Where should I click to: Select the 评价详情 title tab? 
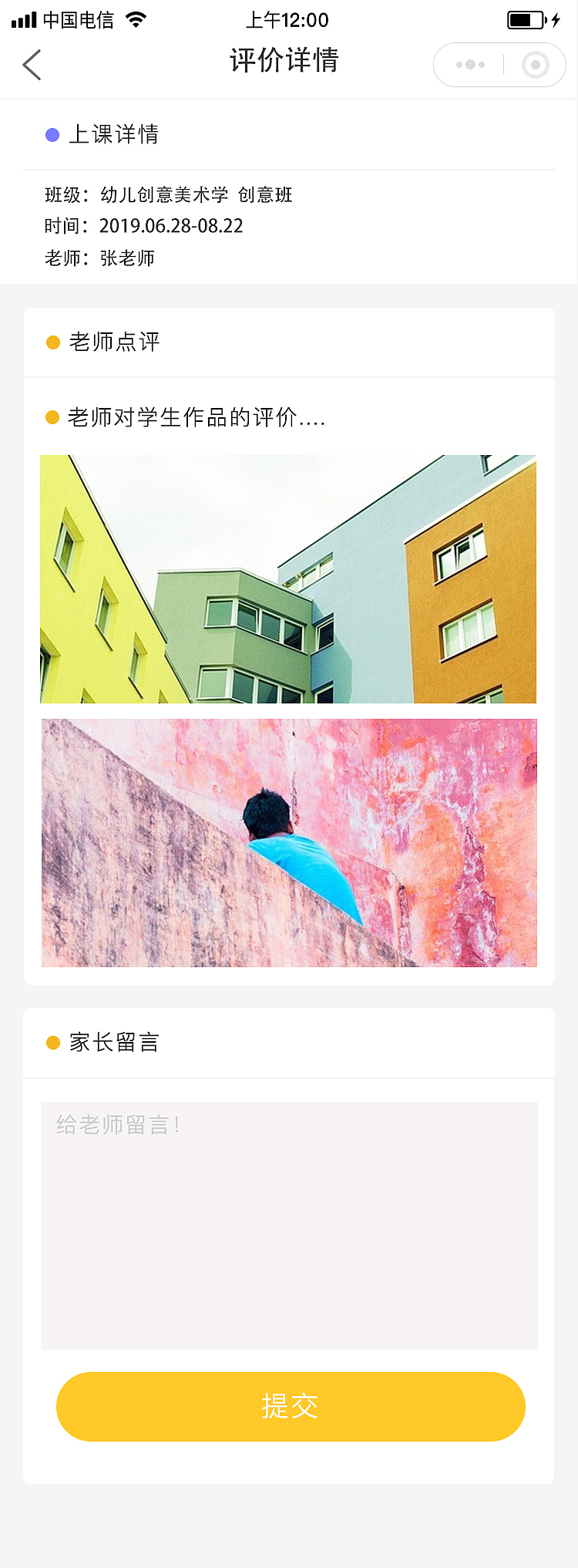[x=284, y=61]
